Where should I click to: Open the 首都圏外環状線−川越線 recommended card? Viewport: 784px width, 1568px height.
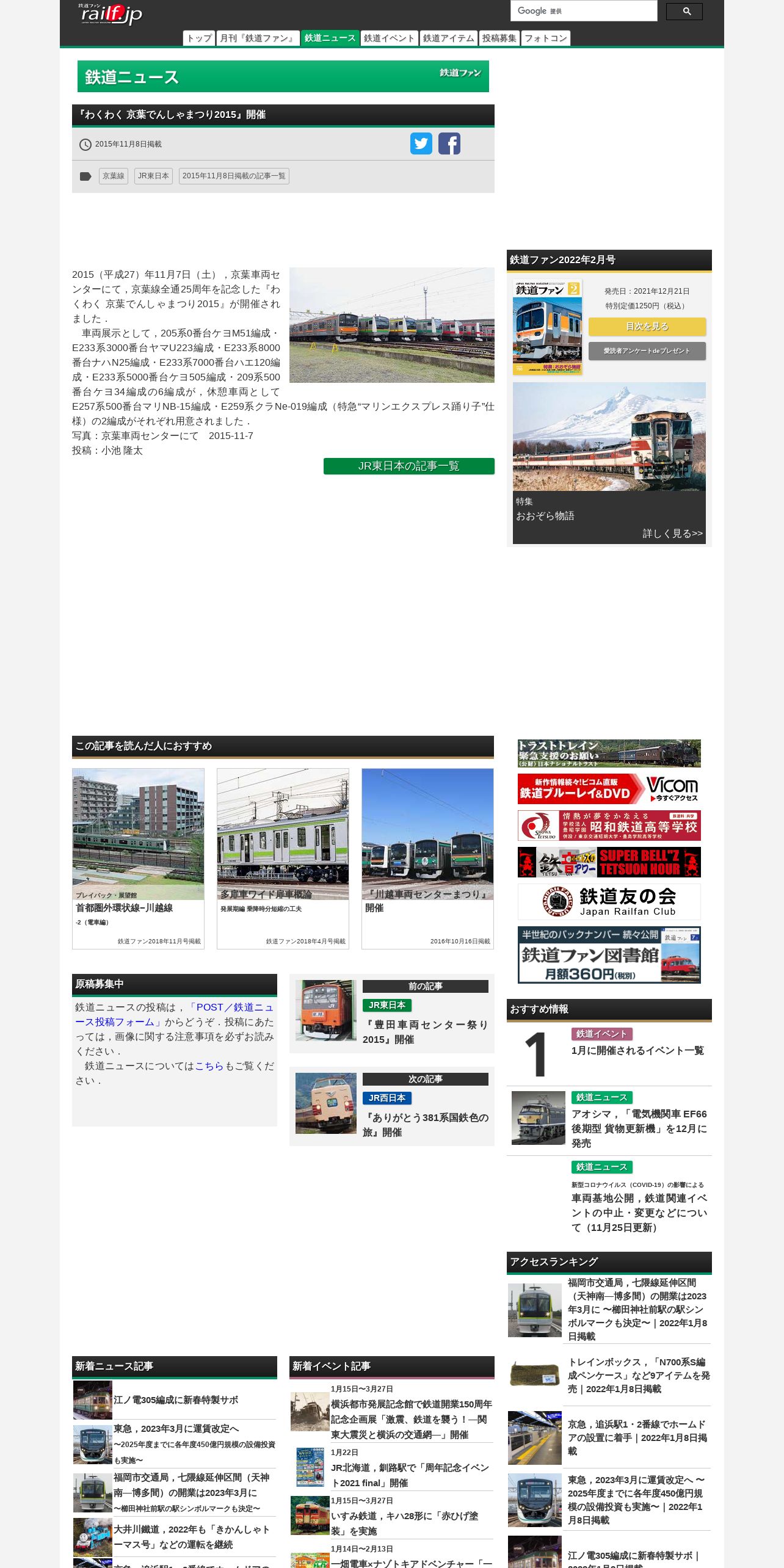(138, 858)
